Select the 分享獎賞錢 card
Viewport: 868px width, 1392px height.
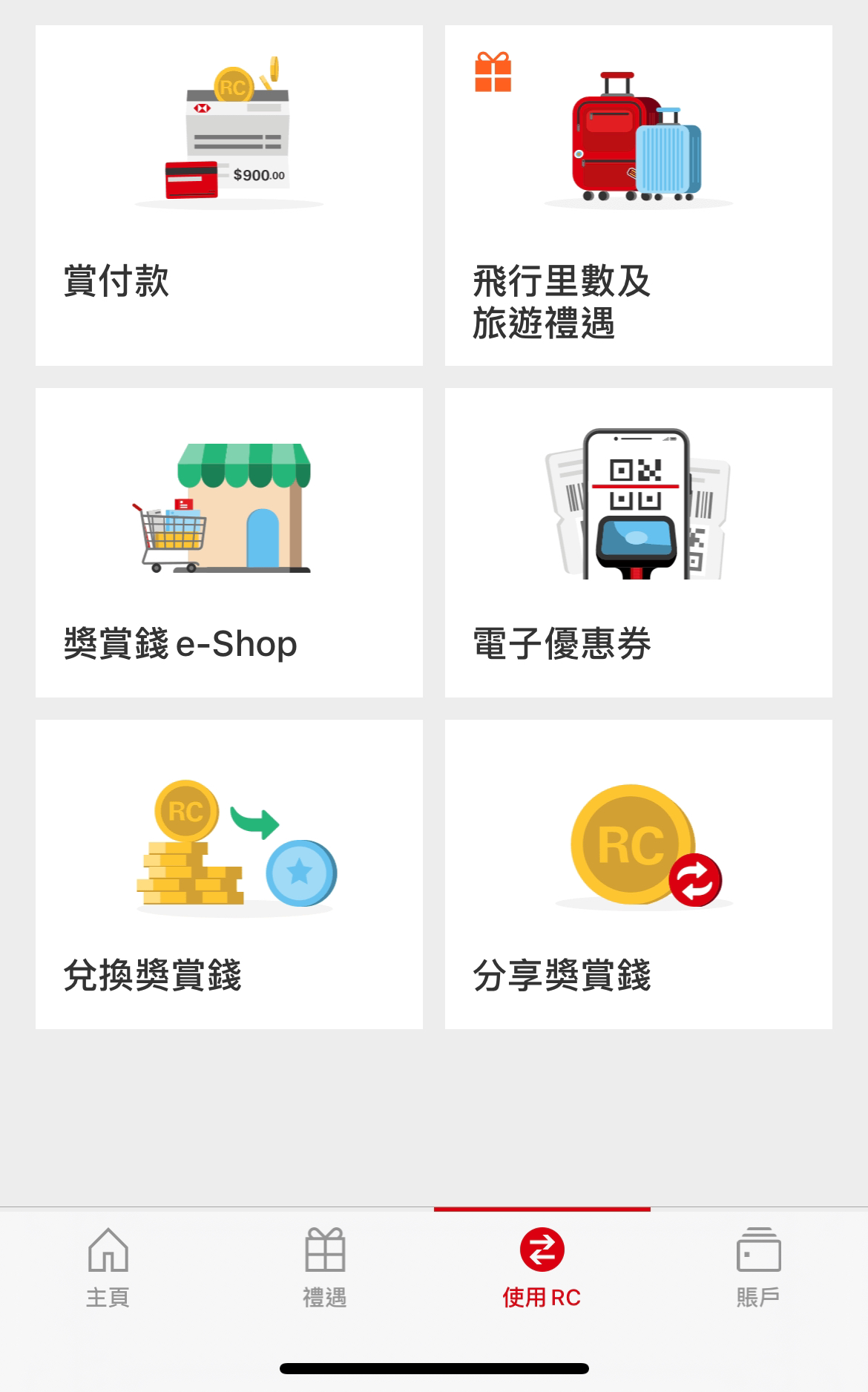pos(638,874)
